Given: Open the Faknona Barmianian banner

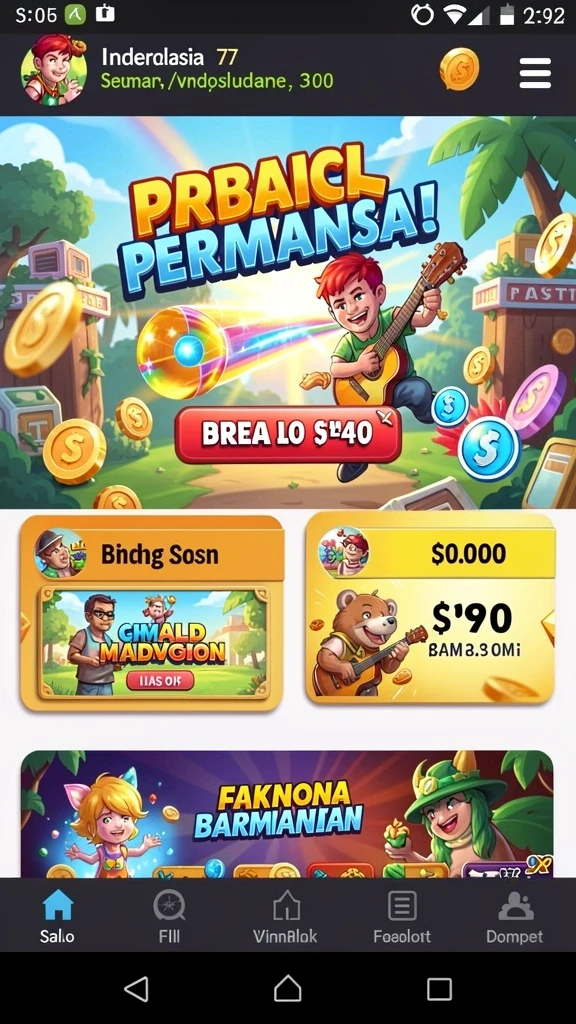Looking at the screenshot, I should pos(287,814).
